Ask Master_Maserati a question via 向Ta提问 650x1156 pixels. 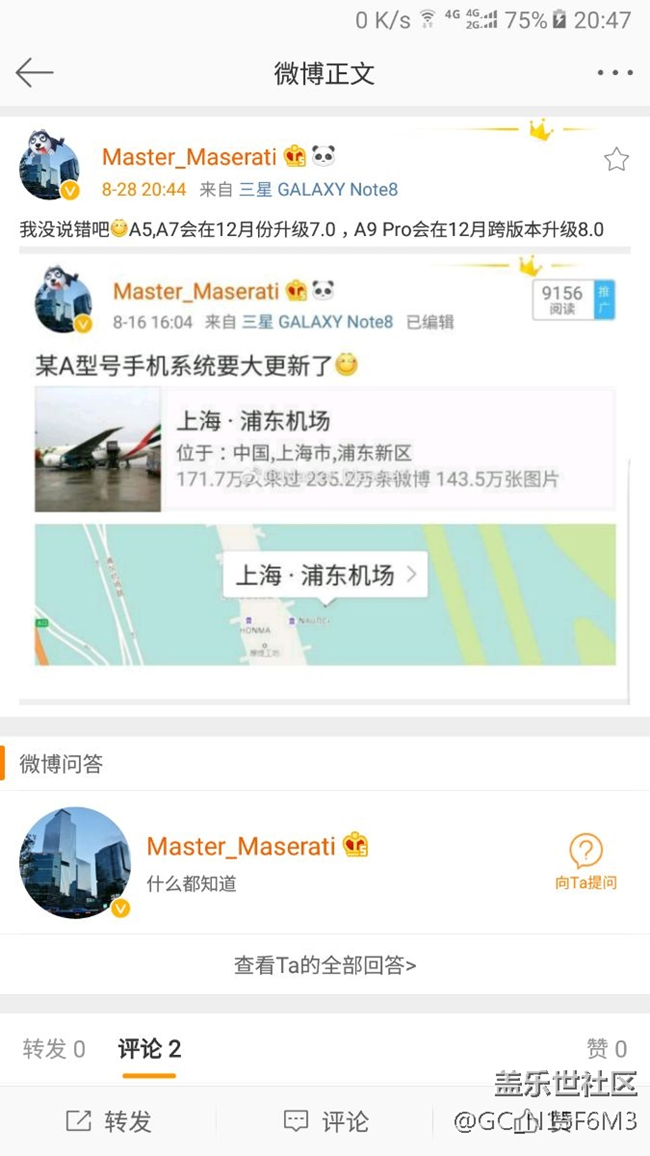click(586, 862)
